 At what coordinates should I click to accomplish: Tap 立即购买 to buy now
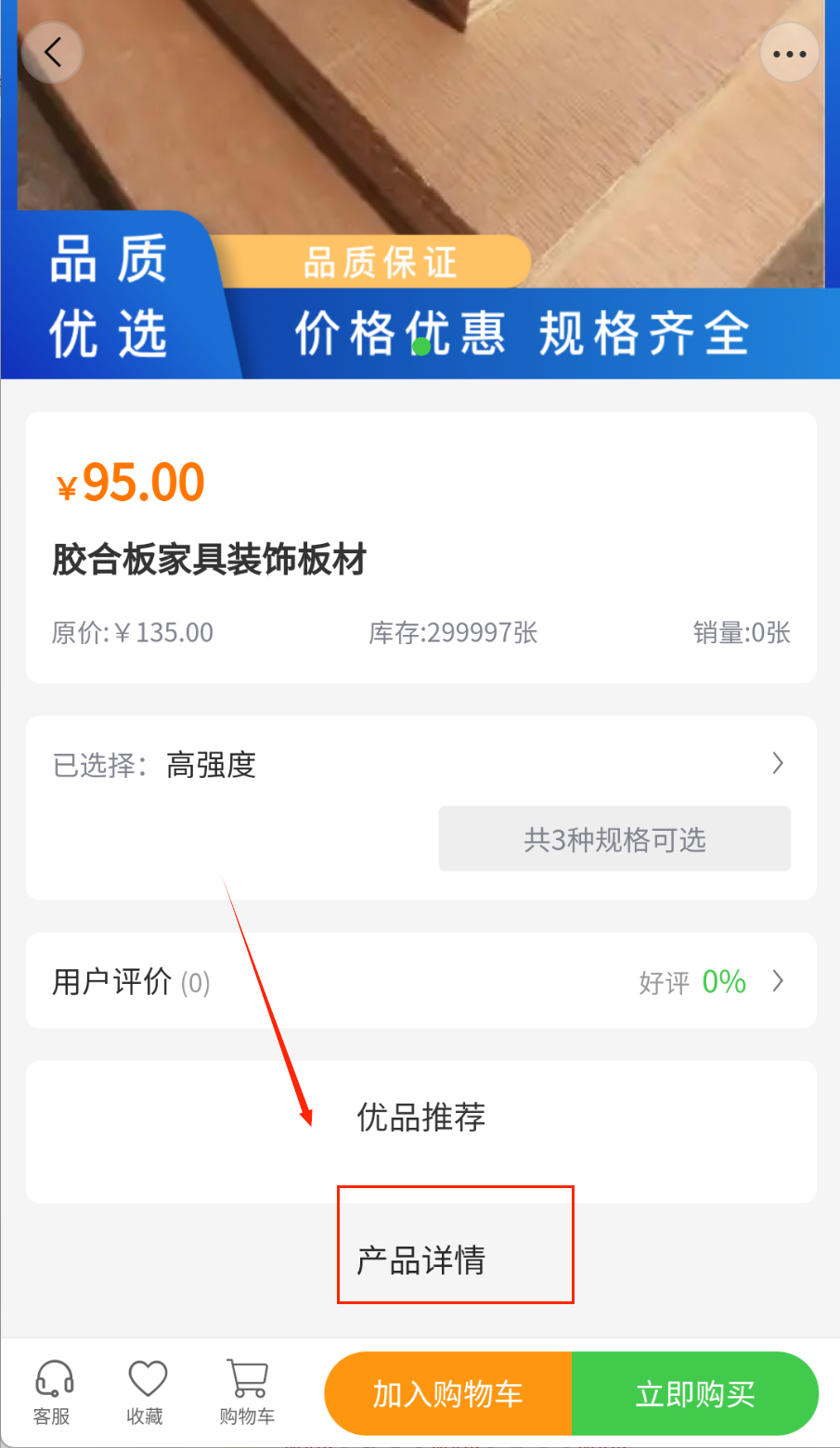[694, 1393]
